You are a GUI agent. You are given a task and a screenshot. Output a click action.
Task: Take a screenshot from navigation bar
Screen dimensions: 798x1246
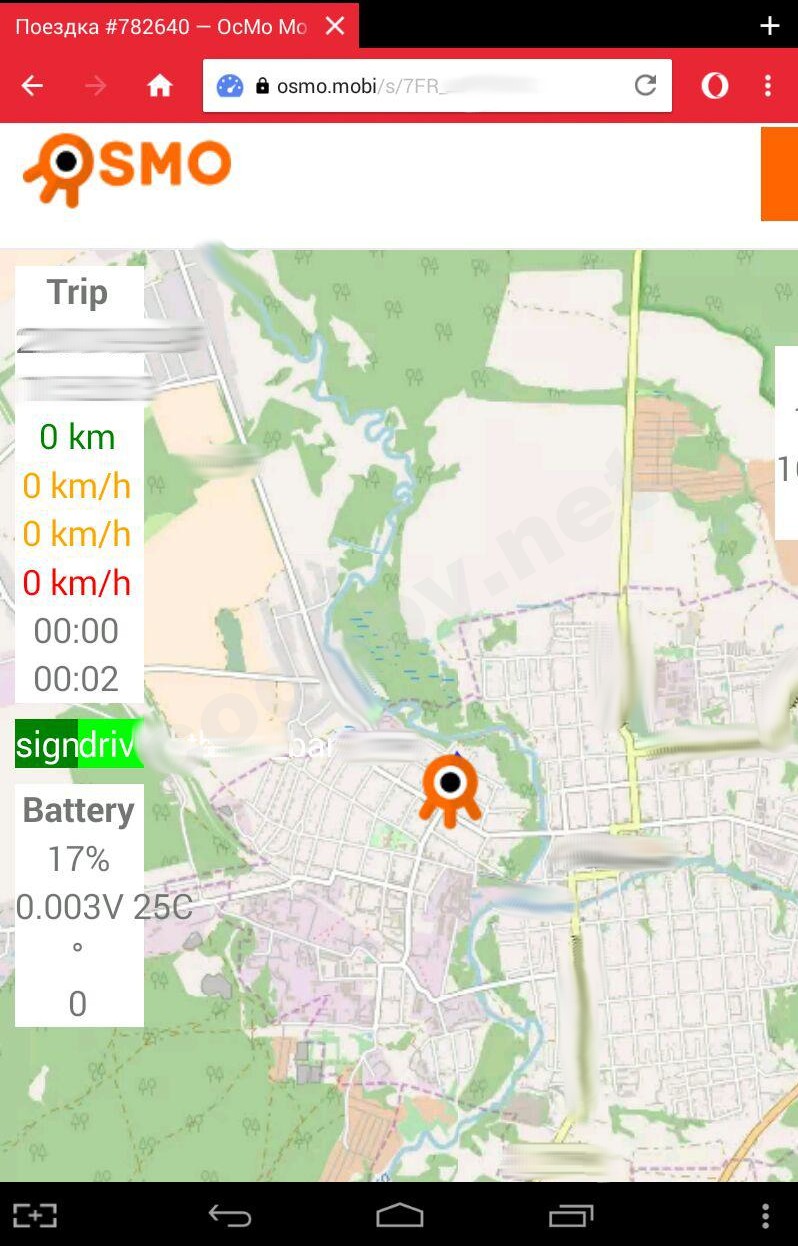pyautogui.click(x=34, y=1215)
